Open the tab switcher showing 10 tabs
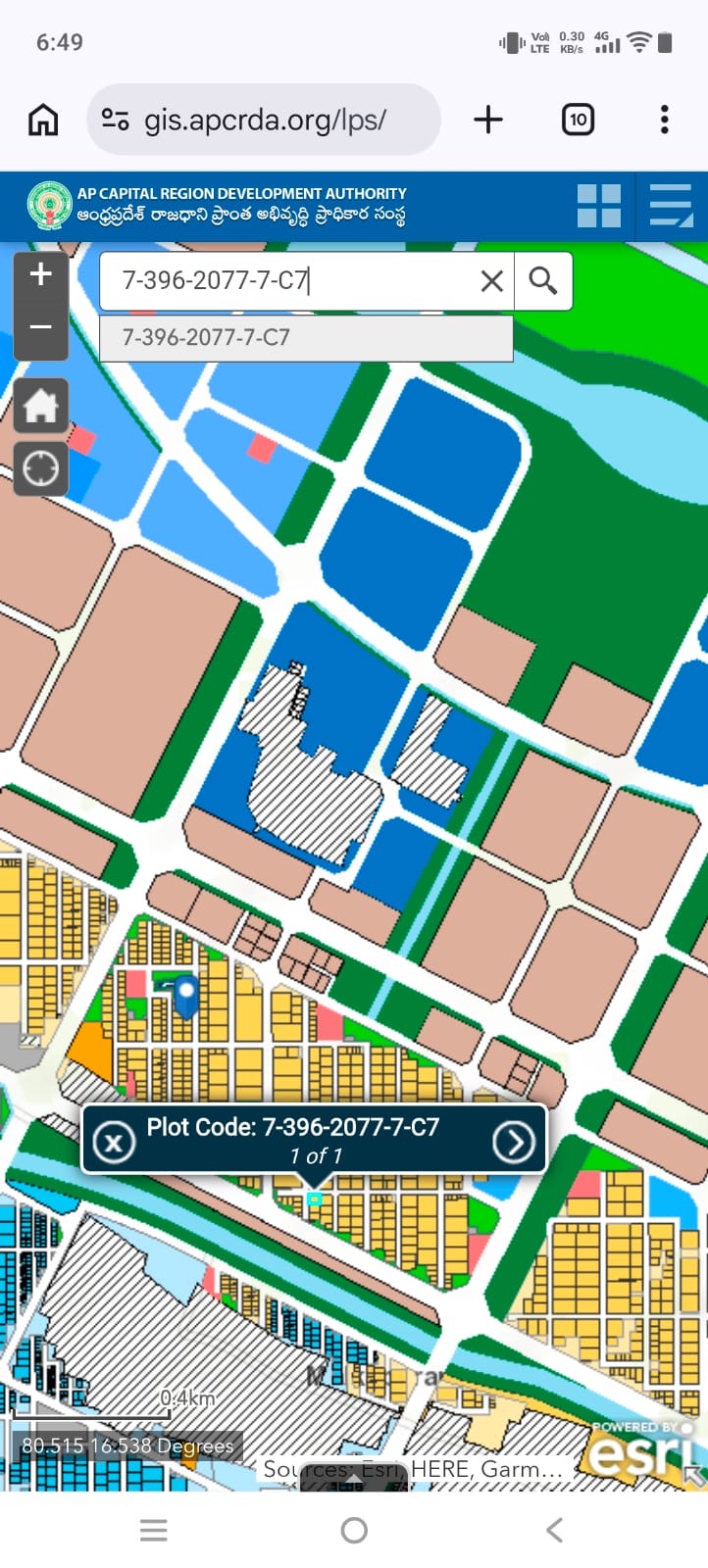The image size is (708, 1568). tap(578, 120)
